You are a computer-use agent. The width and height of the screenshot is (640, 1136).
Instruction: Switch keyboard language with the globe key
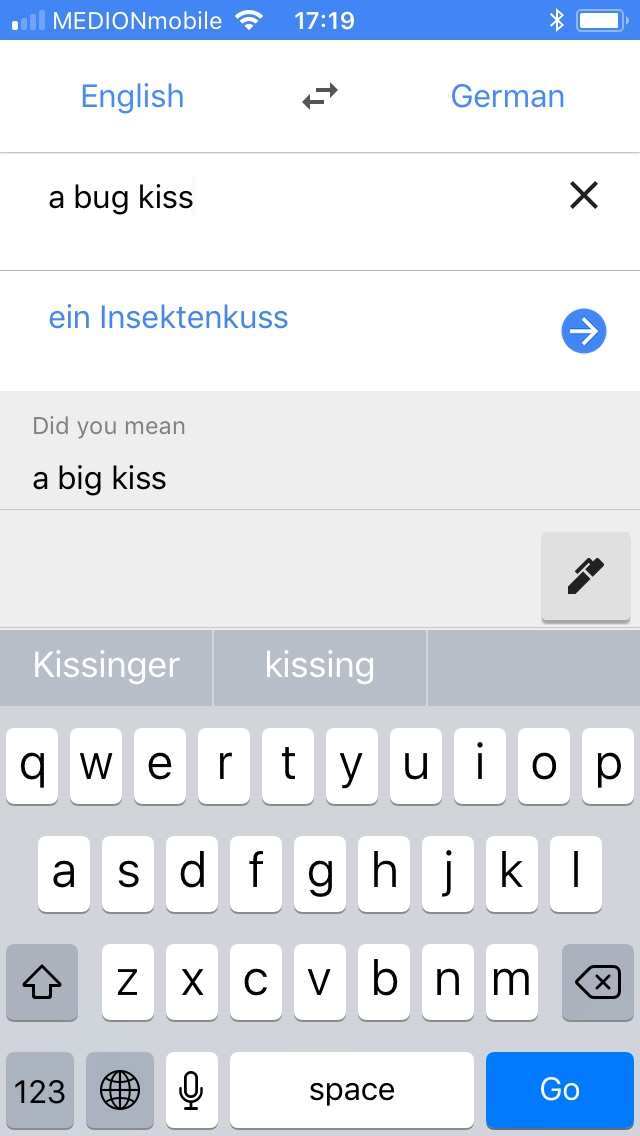pyautogui.click(x=120, y=1090)
